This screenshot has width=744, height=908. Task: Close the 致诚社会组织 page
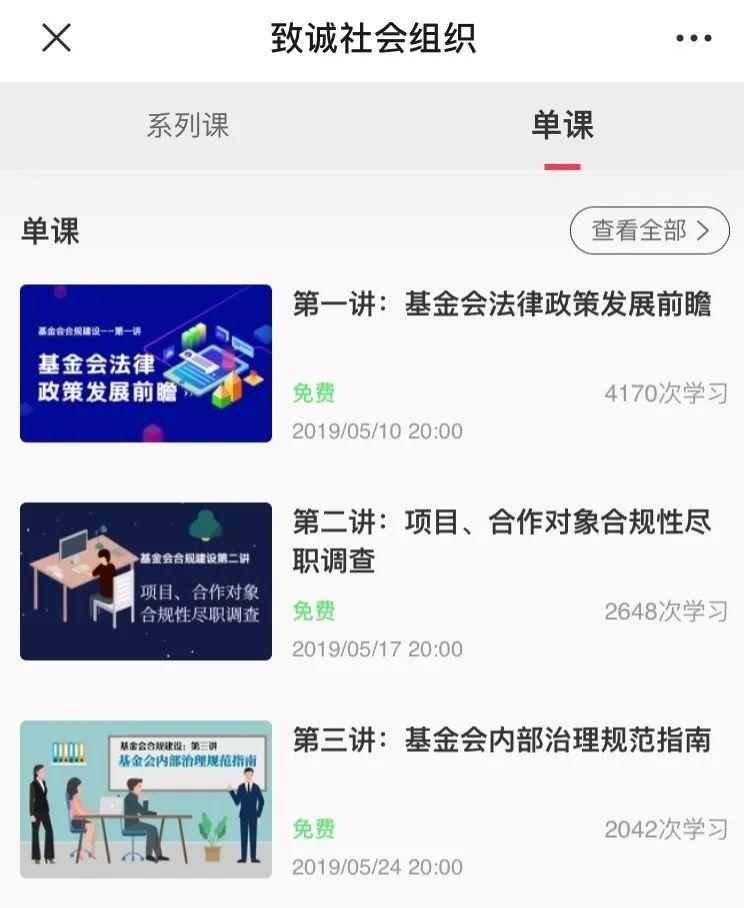click(x=56, y=38)
